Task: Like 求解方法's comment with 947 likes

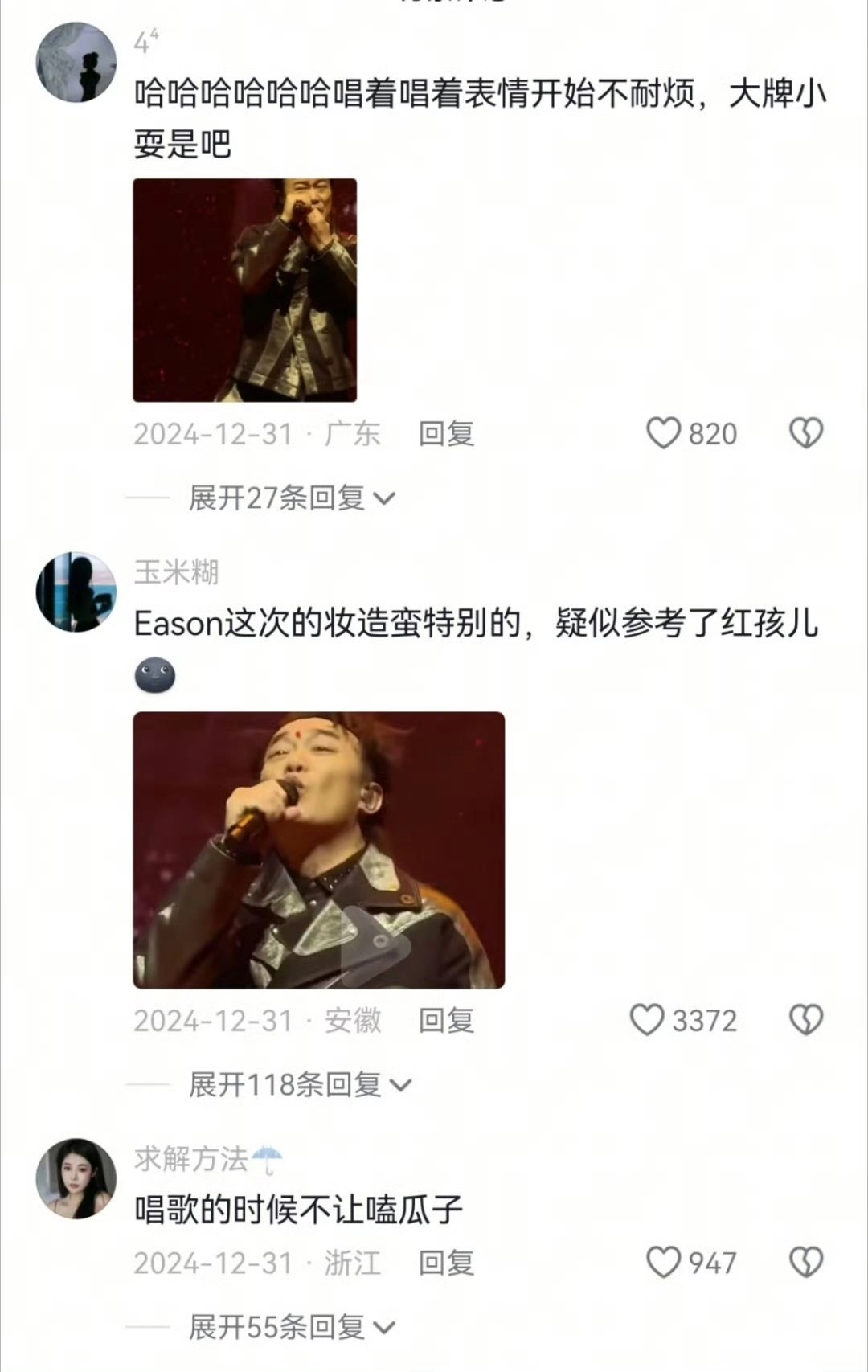Action: (x=664, y=1263)
